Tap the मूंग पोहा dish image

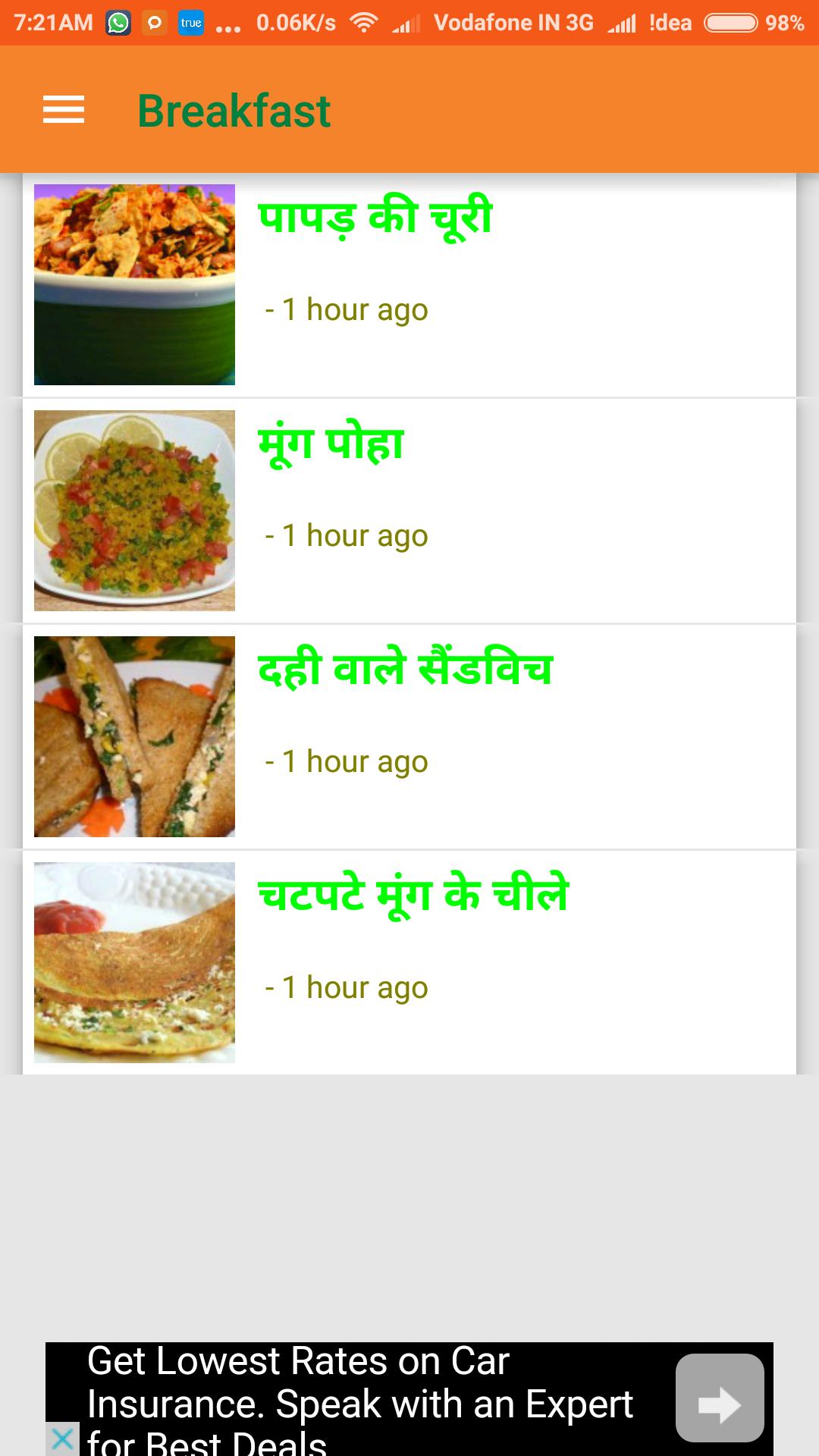click(x=135, y=510)
